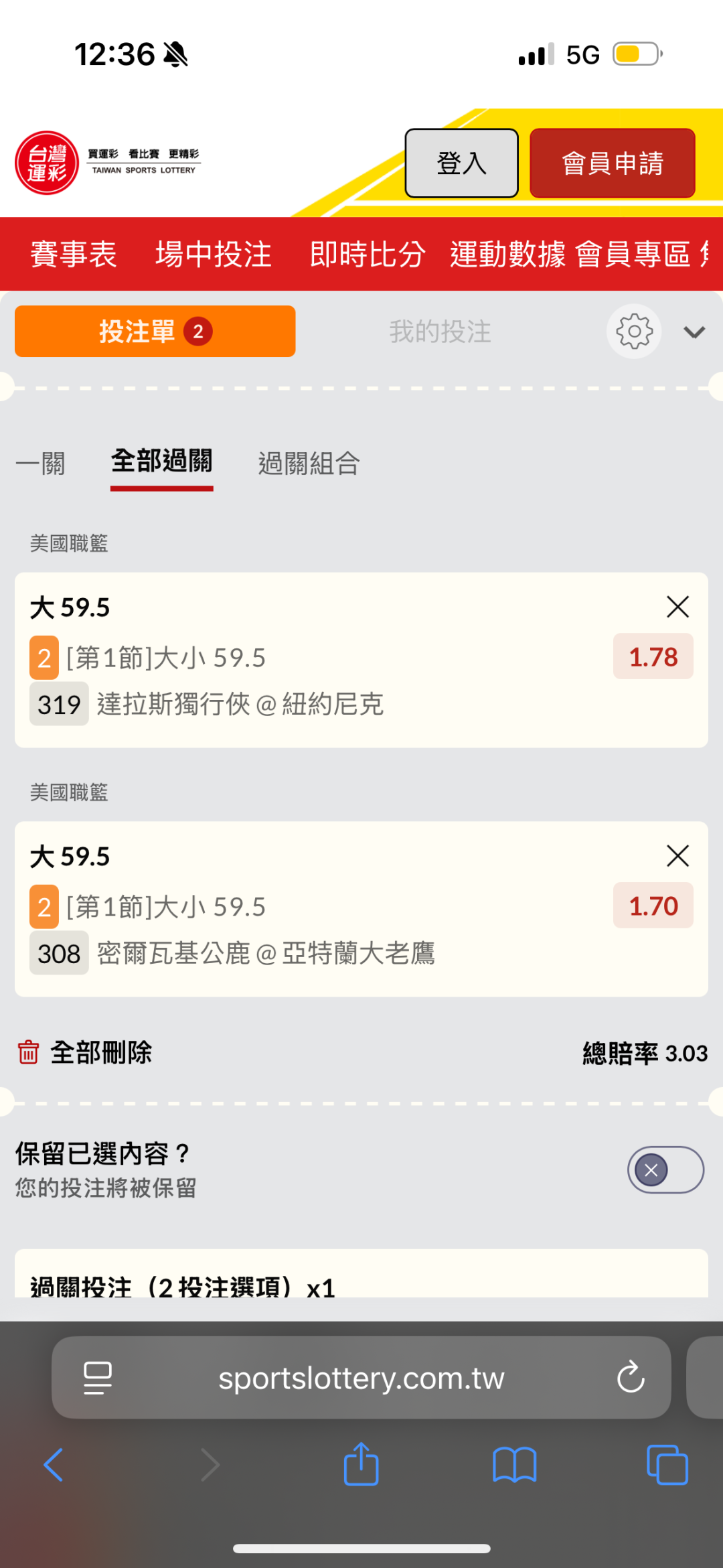
Task: Reload the page in Safari
Action: [630, 1378]
